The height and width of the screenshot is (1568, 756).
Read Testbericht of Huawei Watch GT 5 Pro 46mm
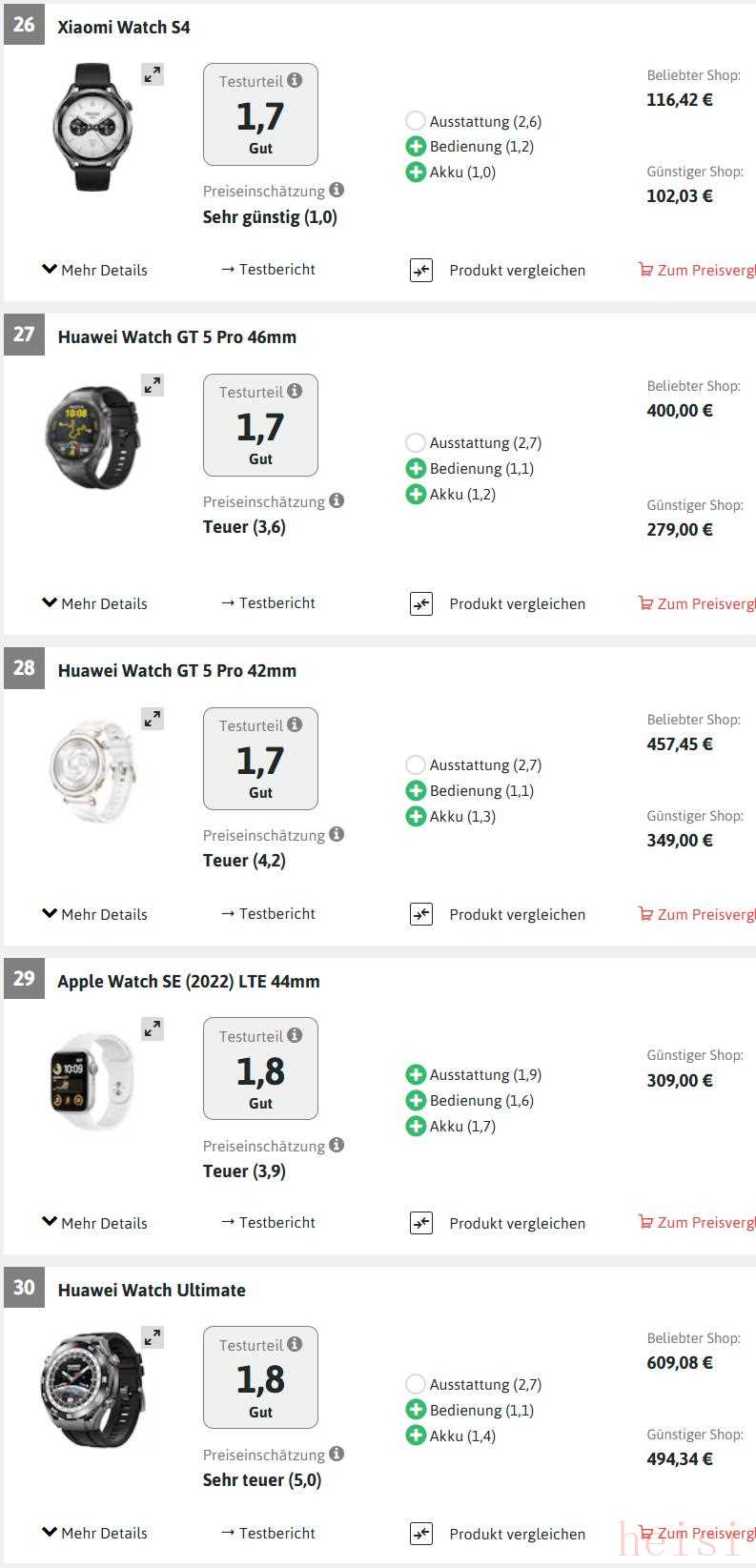pyautogui.click(x=268, y=603)
